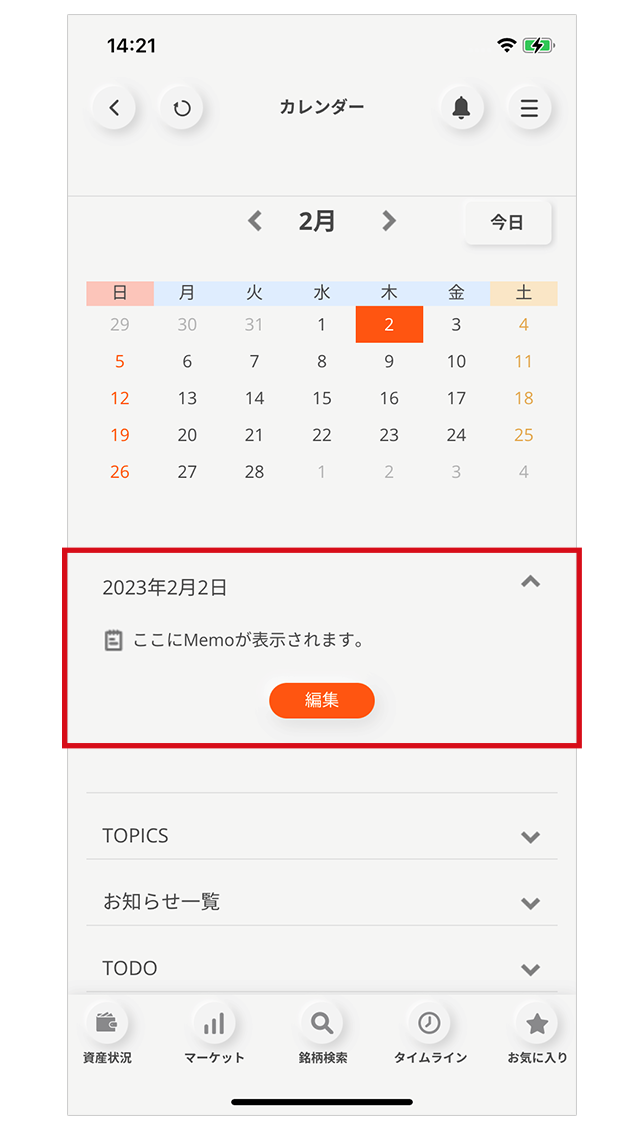The image size is (640, 1136).
Task: Open the hamburger menu
Action: [529, 108]
